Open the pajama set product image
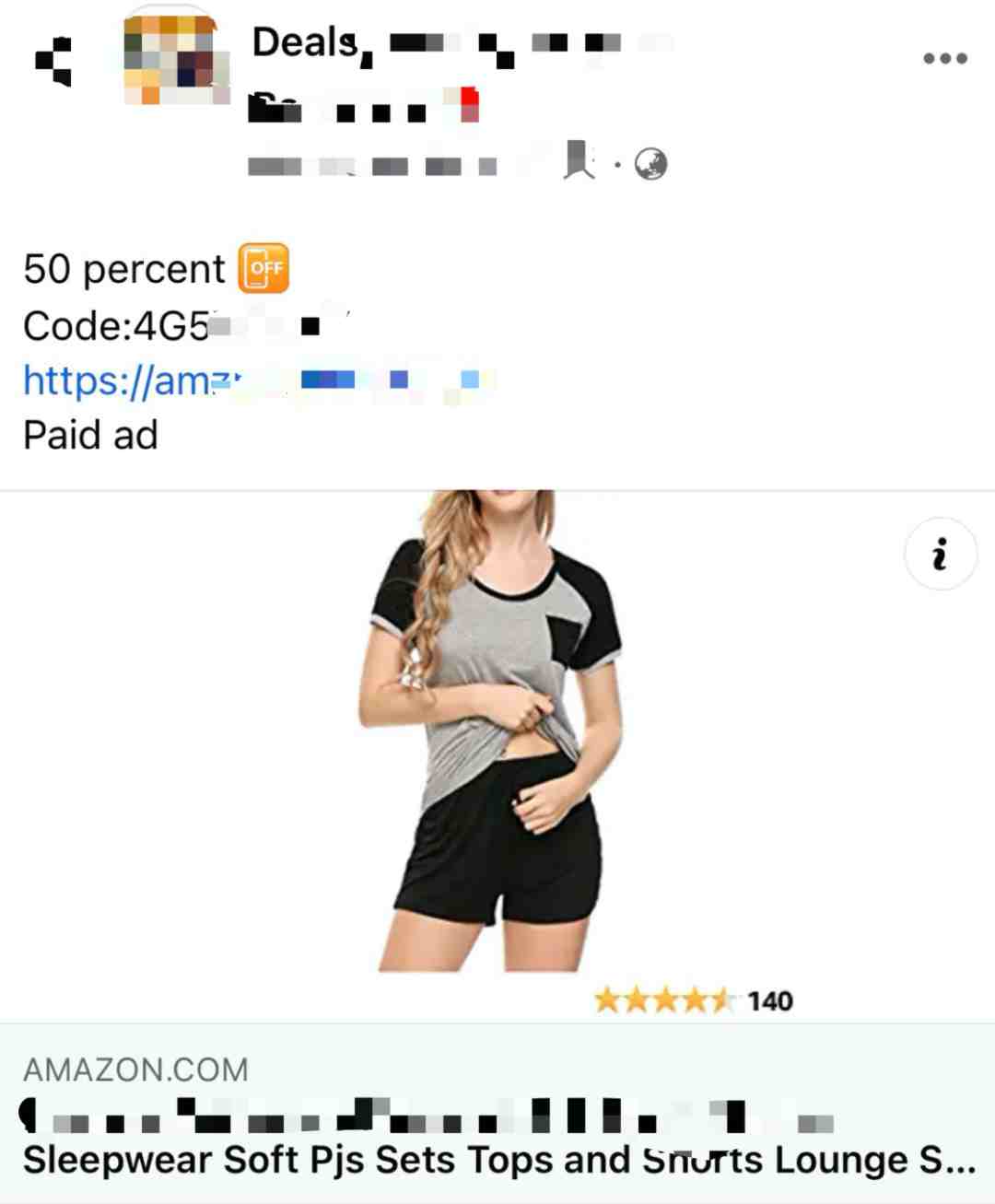The width and height of the screenshot is (995, 1204). 497,737
